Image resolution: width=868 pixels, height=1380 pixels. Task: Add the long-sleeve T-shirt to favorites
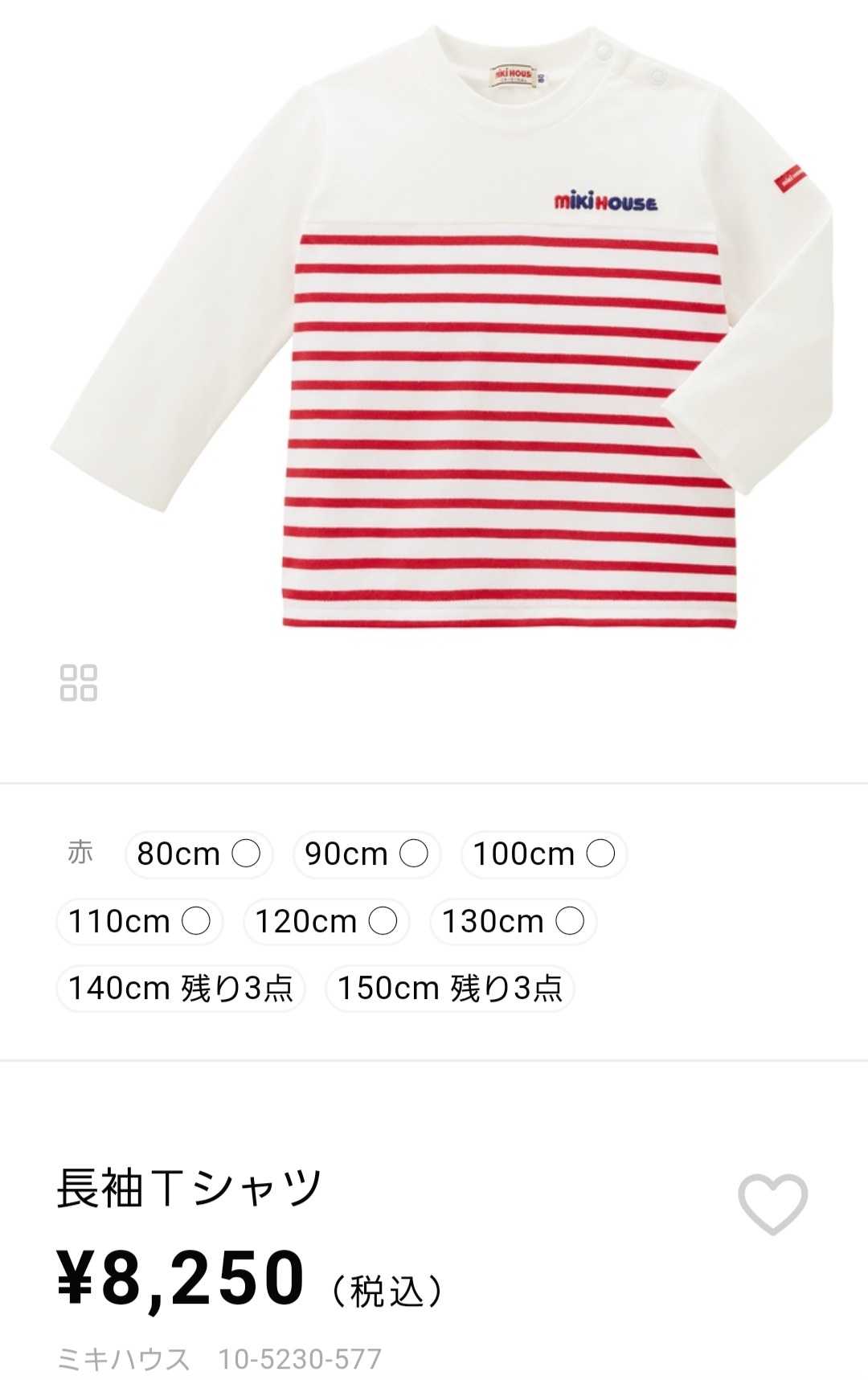click(x=772, y=1204)
